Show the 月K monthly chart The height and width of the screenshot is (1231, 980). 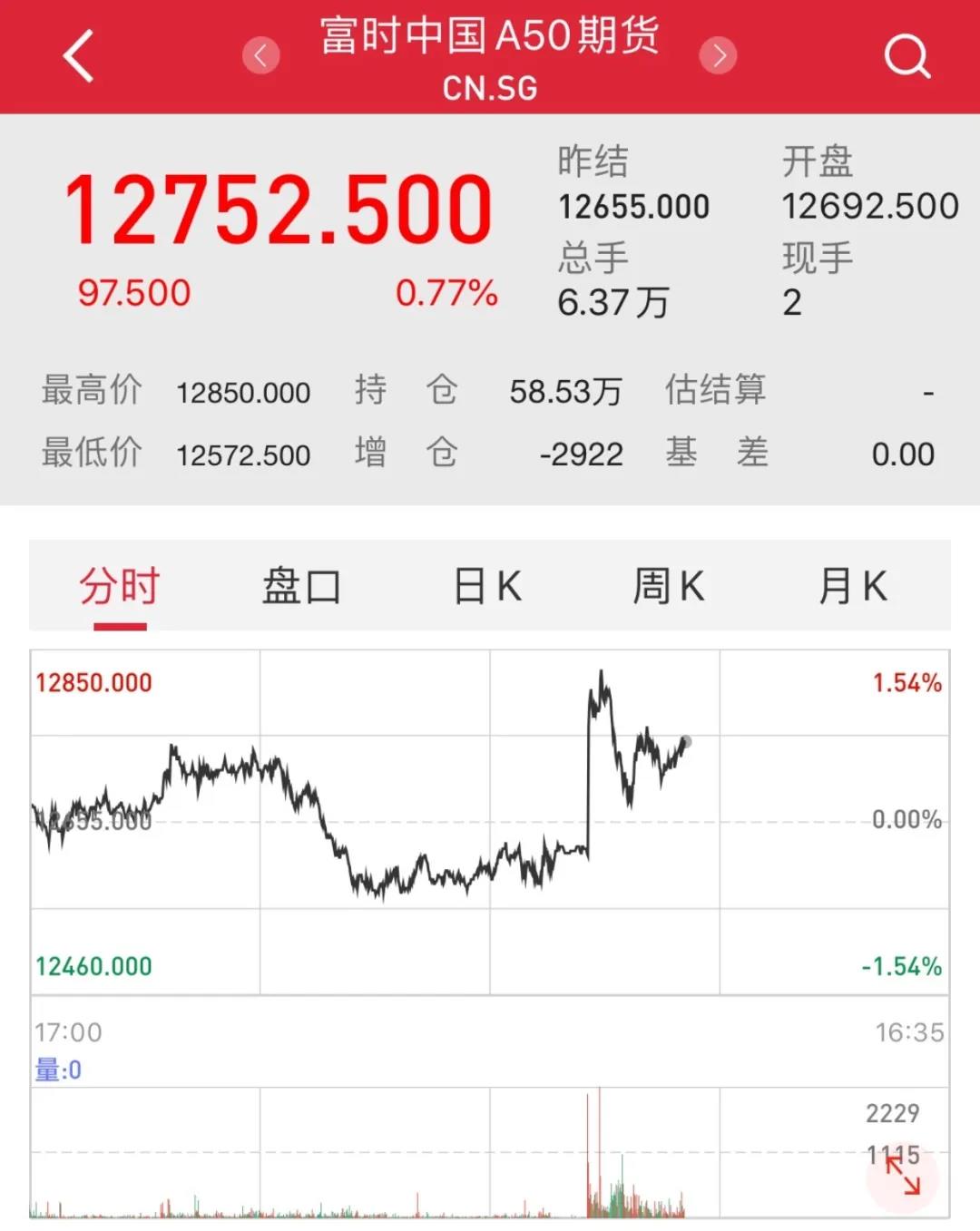click(853, 586)
